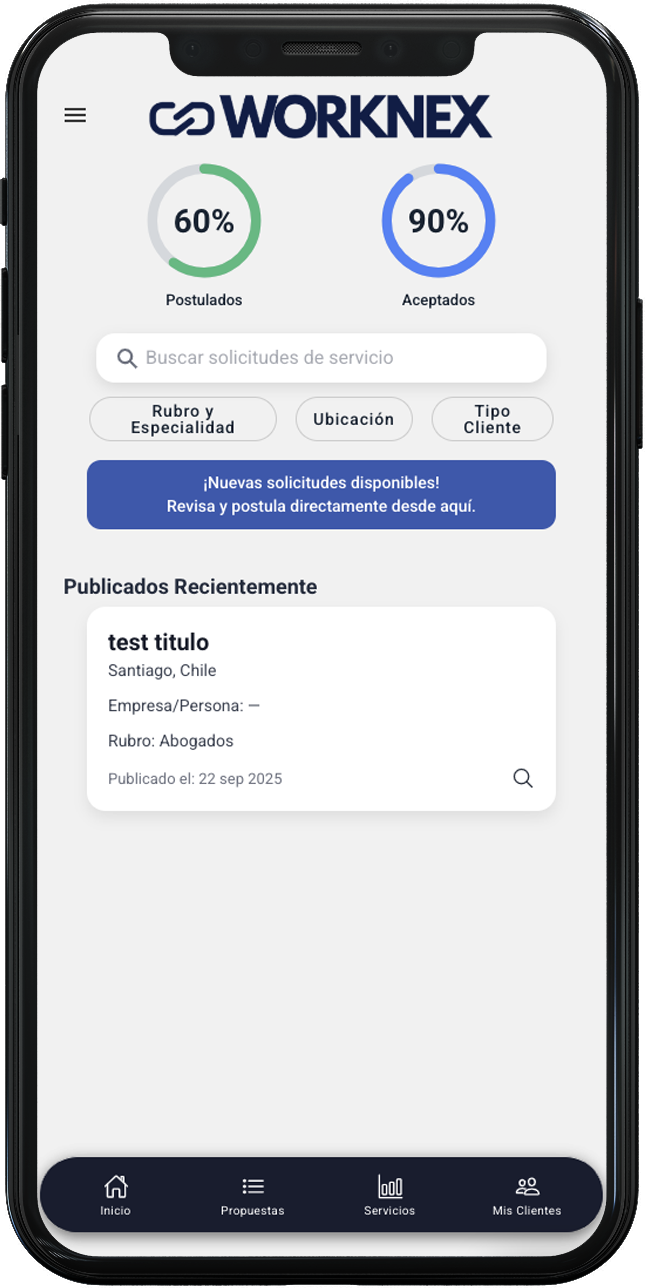645x1288 pixels.
Task: Switch to the Propuestas tab
Action: (252, 1195)
